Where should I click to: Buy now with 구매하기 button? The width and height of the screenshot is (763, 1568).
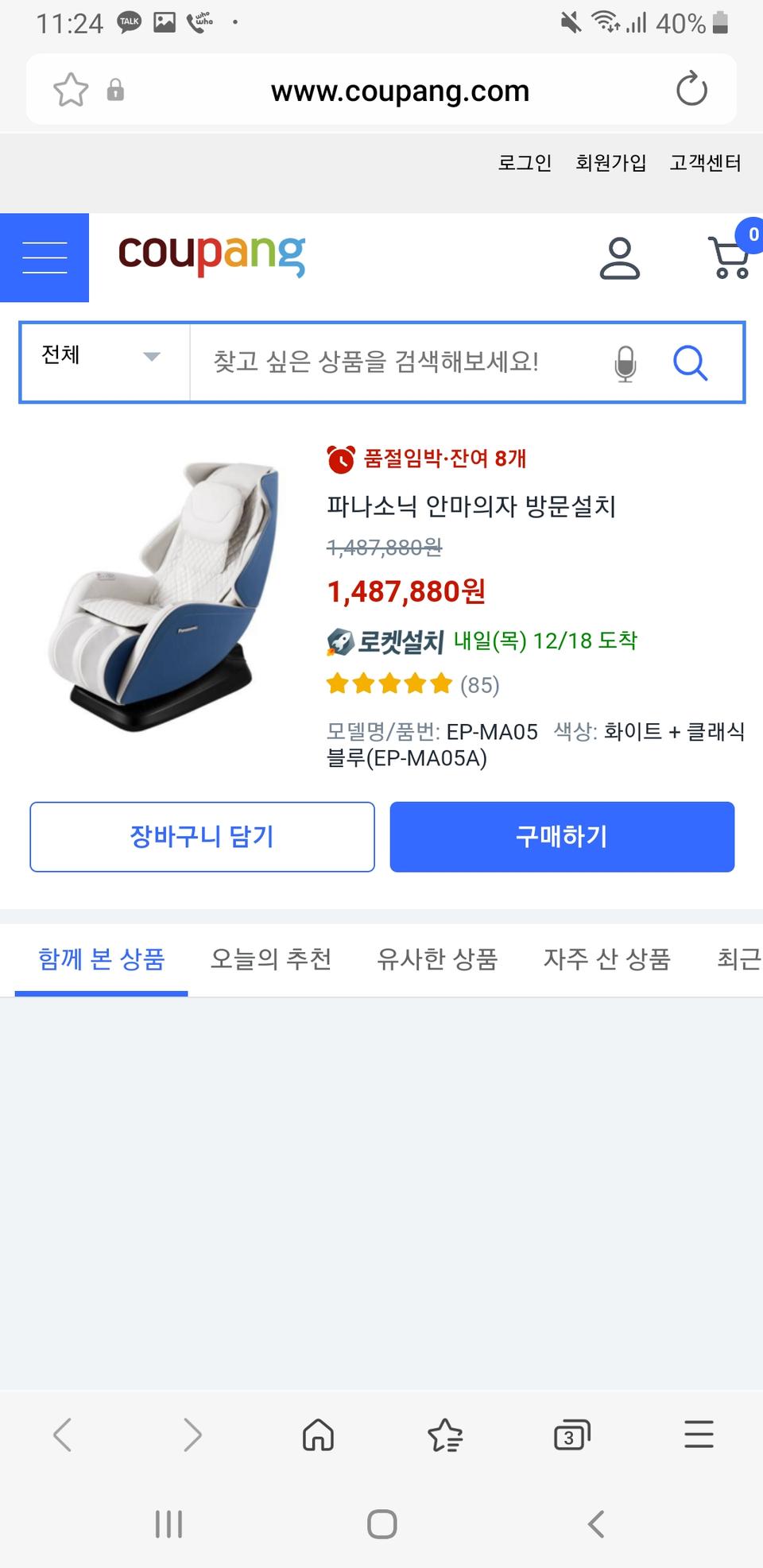[x=562, y=837]
